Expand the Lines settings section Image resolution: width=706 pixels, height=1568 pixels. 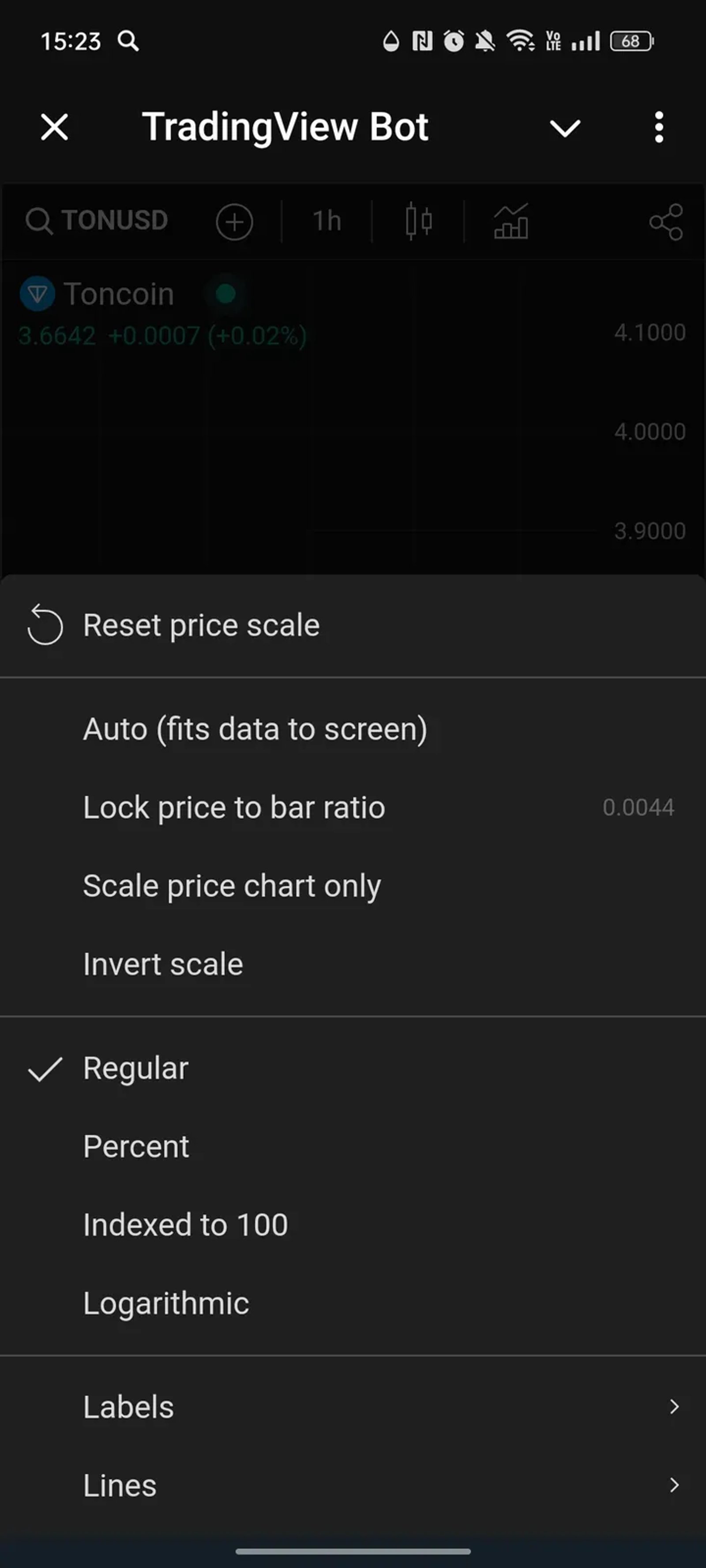(120, 1485)
